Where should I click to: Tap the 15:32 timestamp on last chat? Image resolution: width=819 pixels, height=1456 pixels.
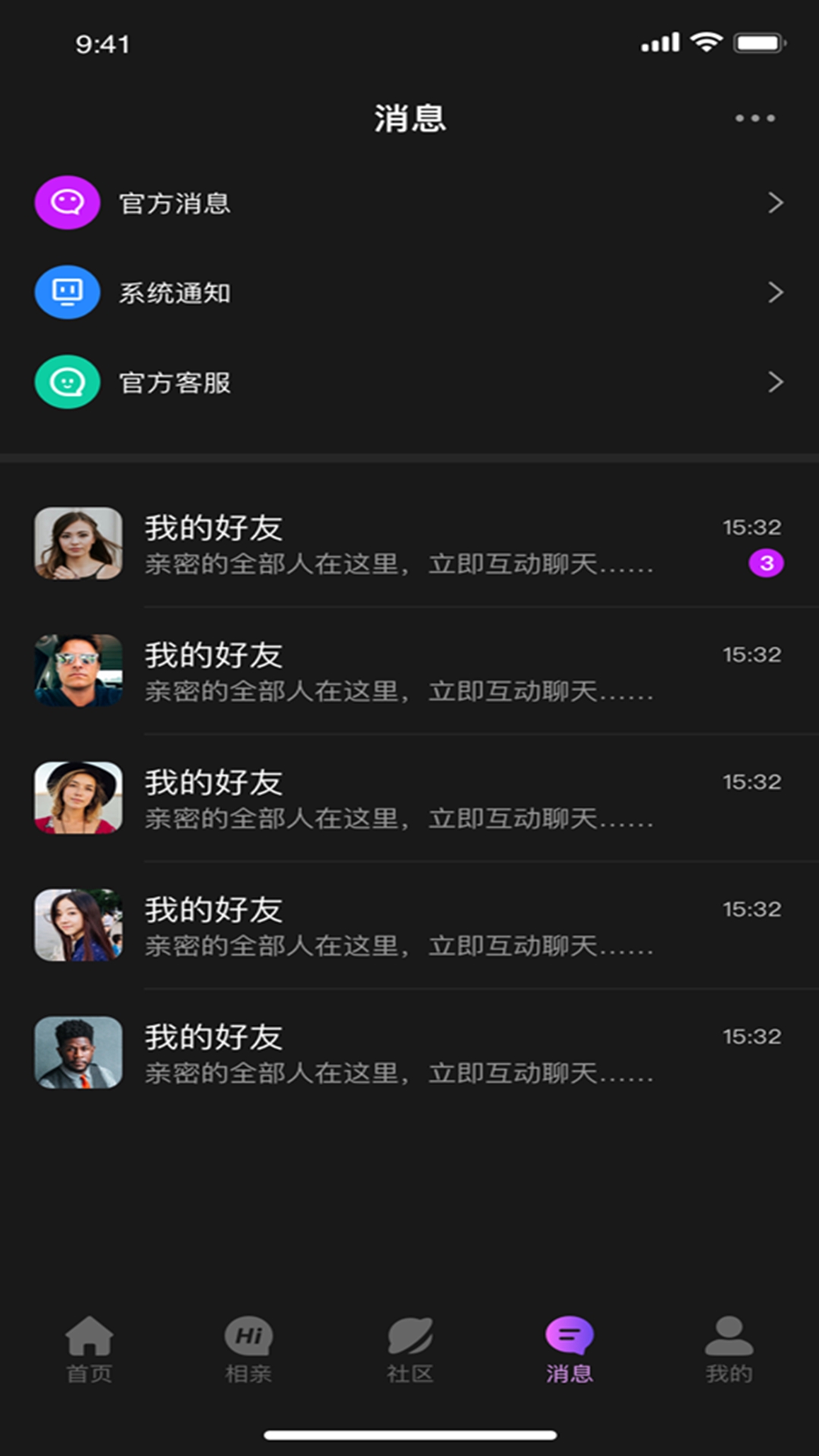point(753,1035)
